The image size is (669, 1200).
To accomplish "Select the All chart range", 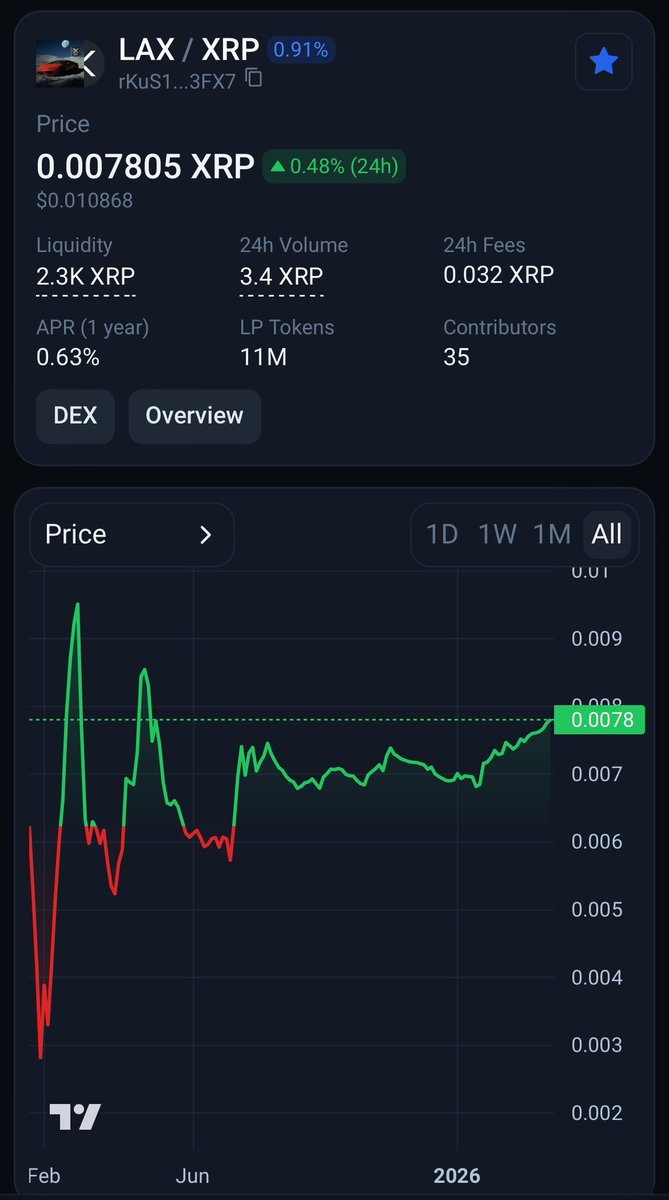I will click(x=607, y=535).
